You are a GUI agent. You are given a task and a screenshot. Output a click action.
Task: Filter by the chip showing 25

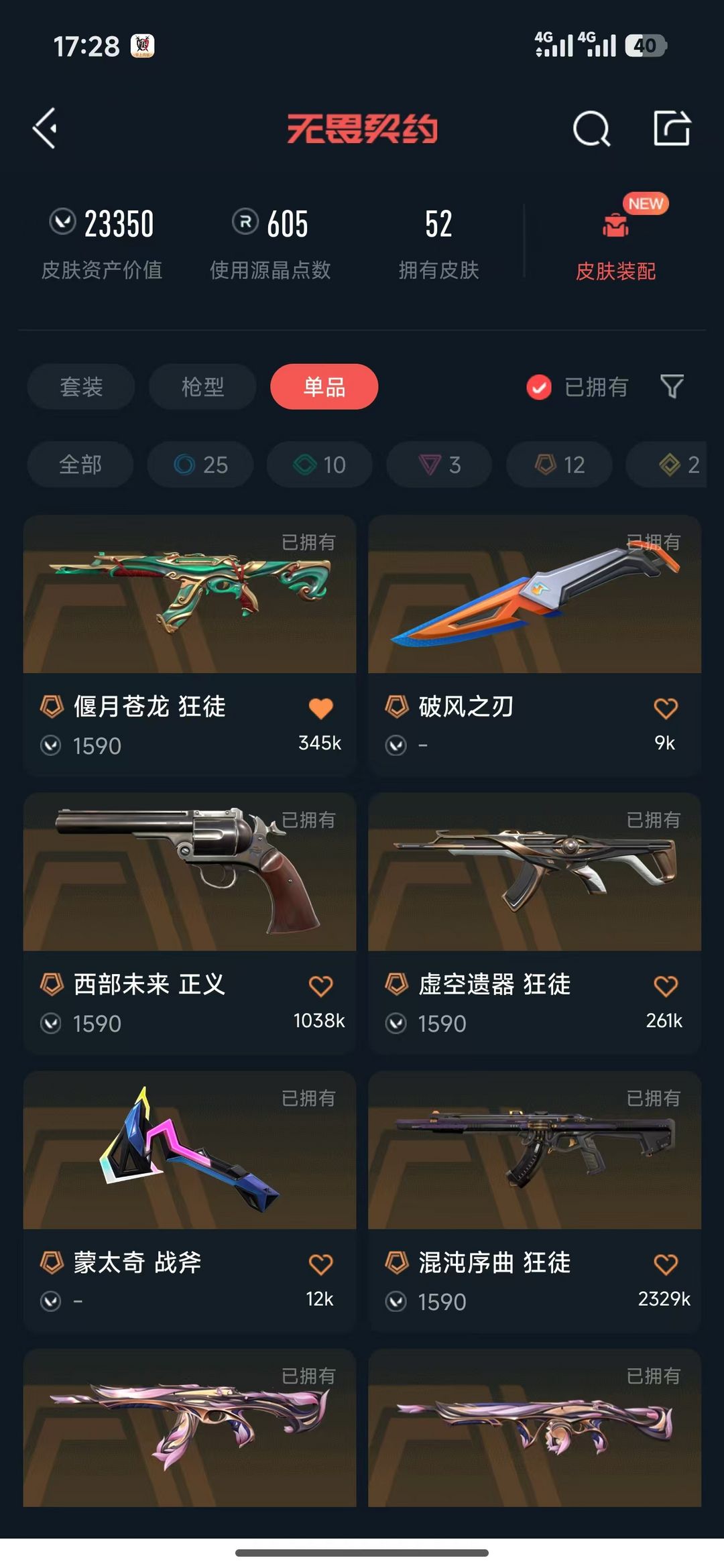[x=200, y=465]
